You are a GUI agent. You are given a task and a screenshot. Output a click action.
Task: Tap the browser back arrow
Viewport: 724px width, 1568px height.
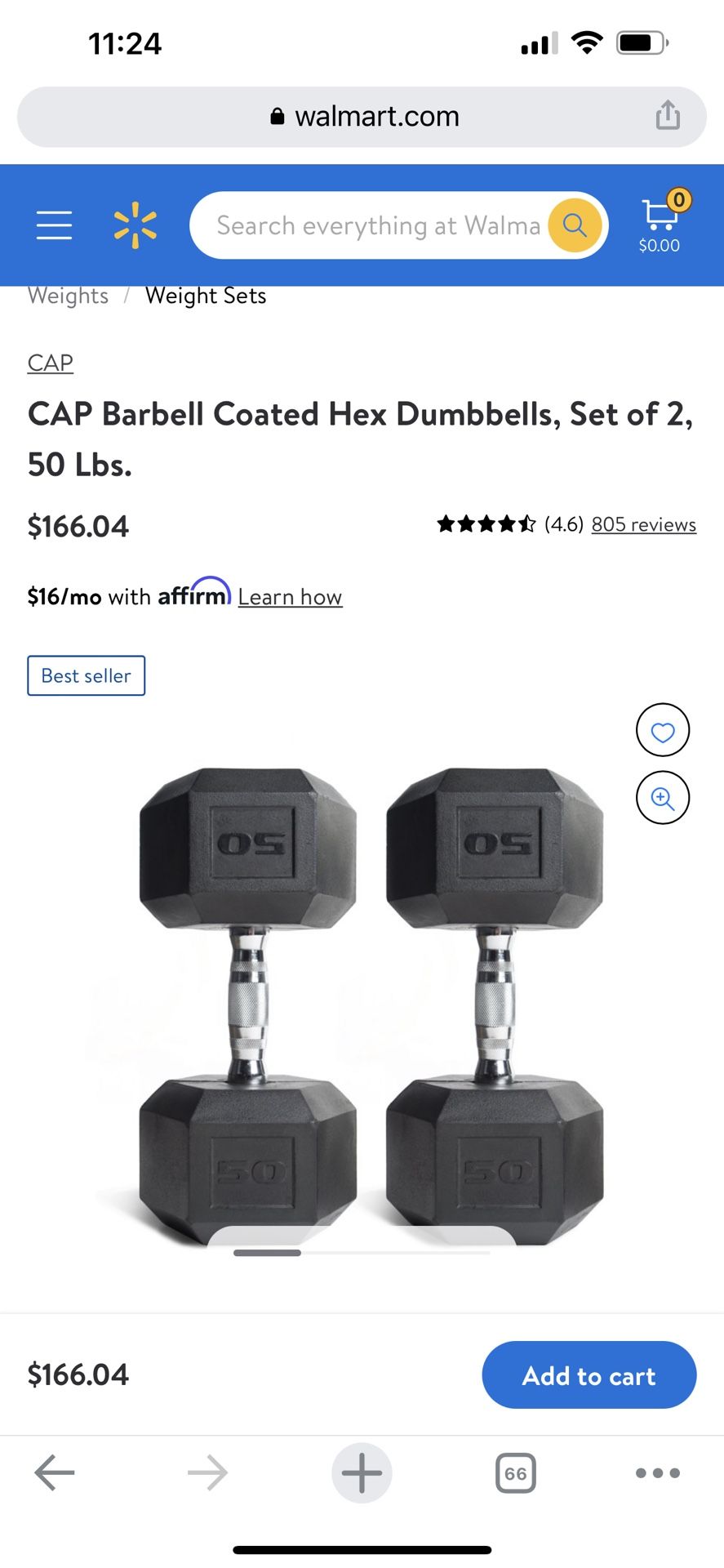pyautogui.click(x=54, y=1472)
